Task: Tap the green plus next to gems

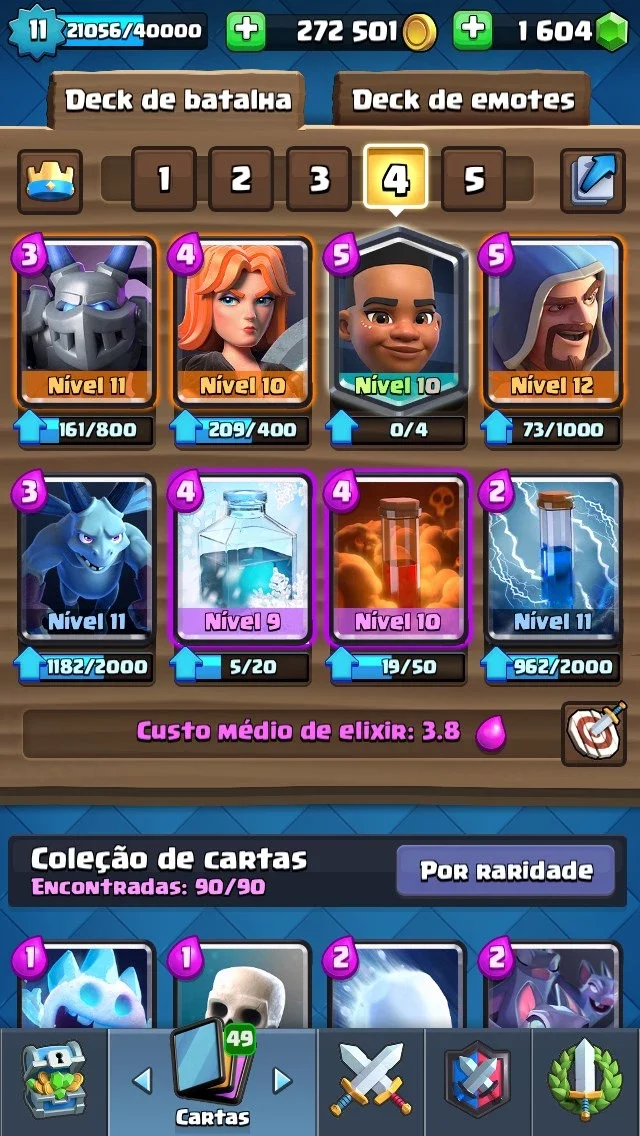Action: click(473, 31)
